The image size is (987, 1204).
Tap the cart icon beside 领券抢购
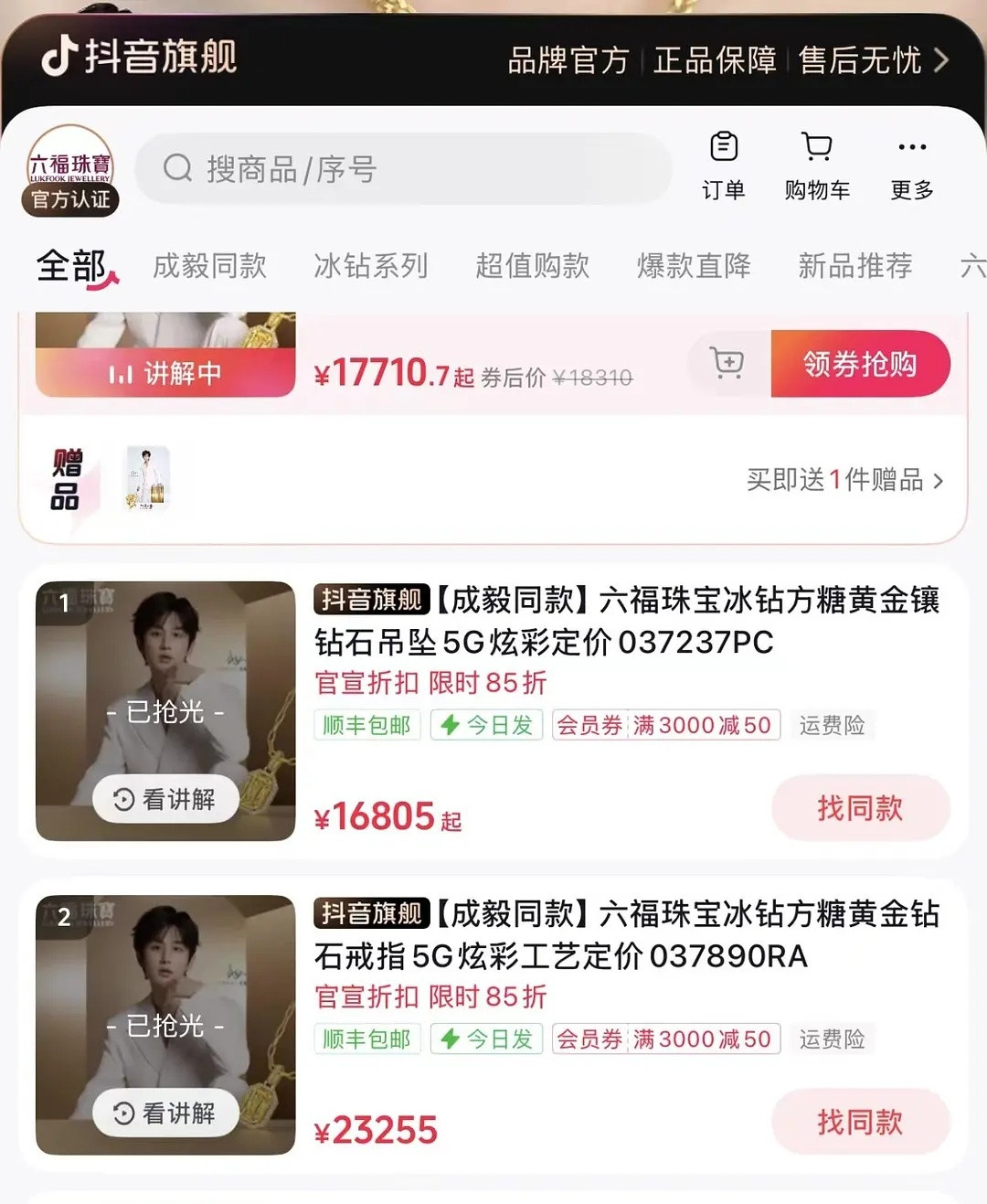pos(727,363)
